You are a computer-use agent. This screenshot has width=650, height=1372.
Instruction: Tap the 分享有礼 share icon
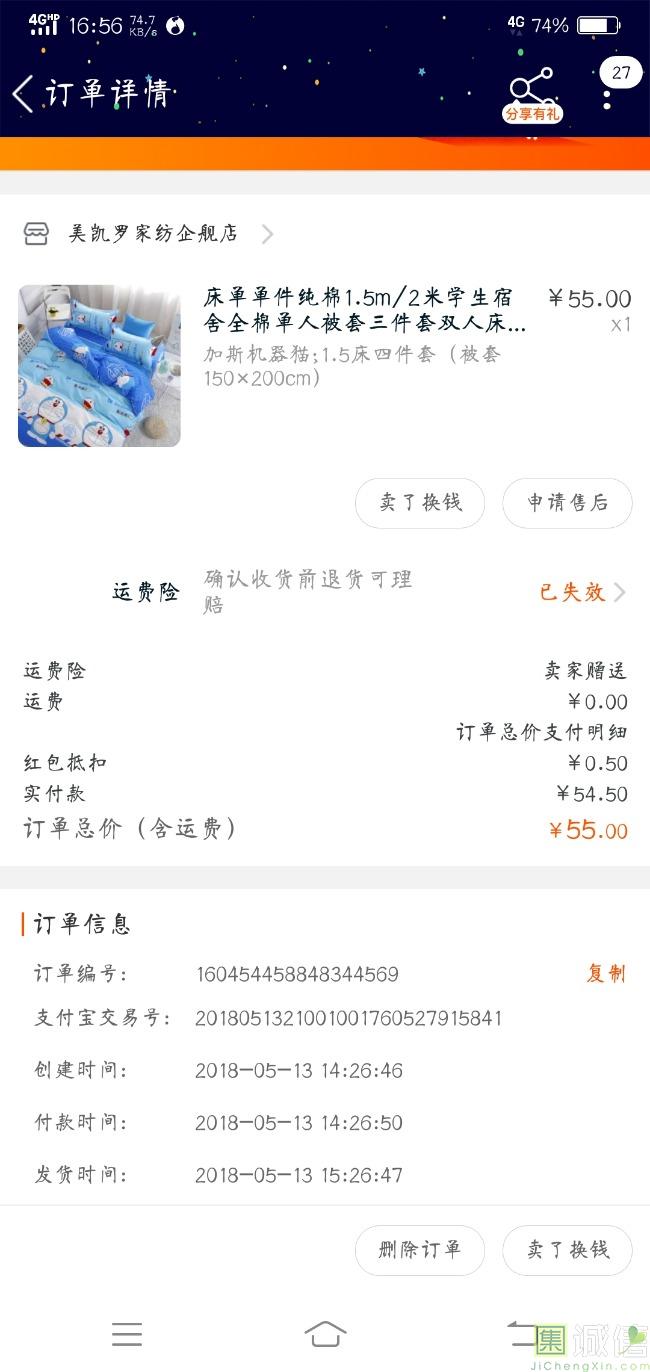coord(531,94)
